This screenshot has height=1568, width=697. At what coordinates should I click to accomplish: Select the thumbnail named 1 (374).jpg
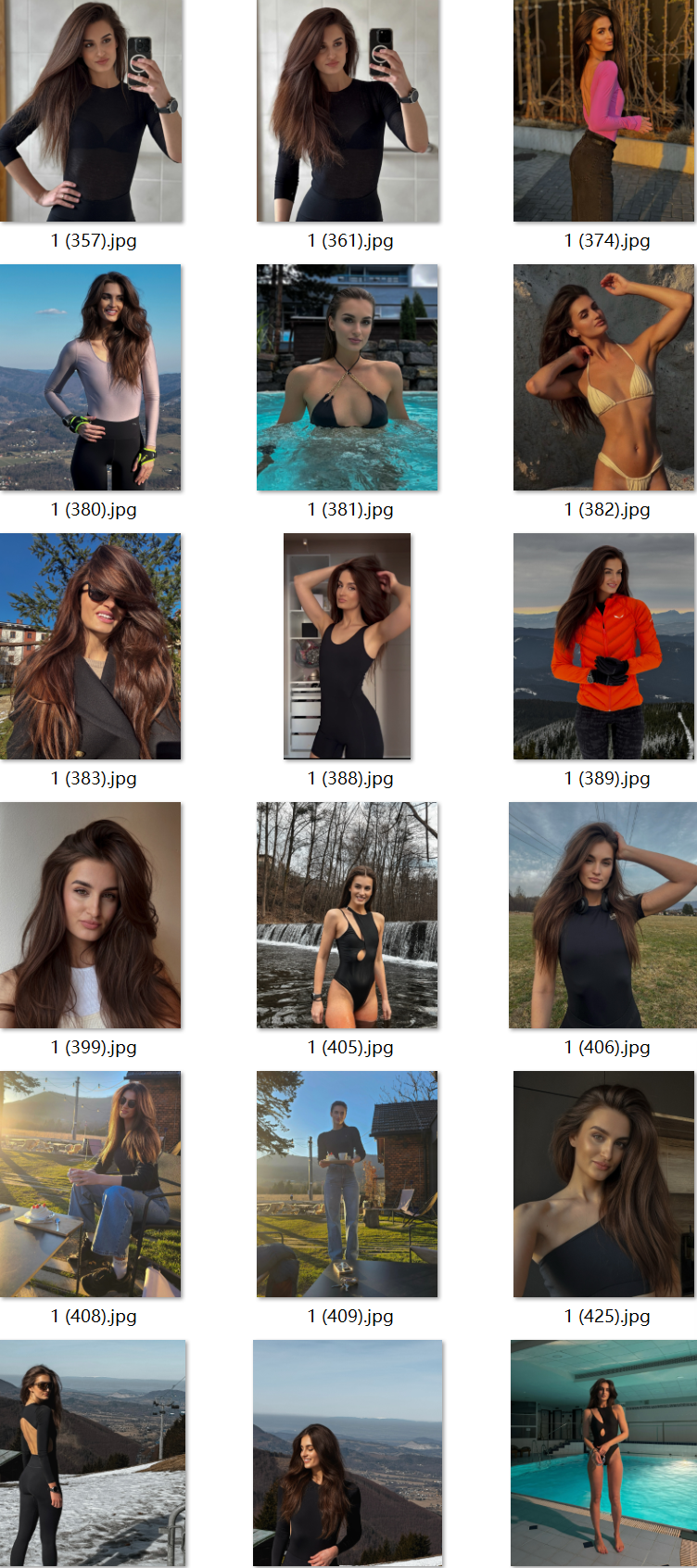(x=603, y=111)
